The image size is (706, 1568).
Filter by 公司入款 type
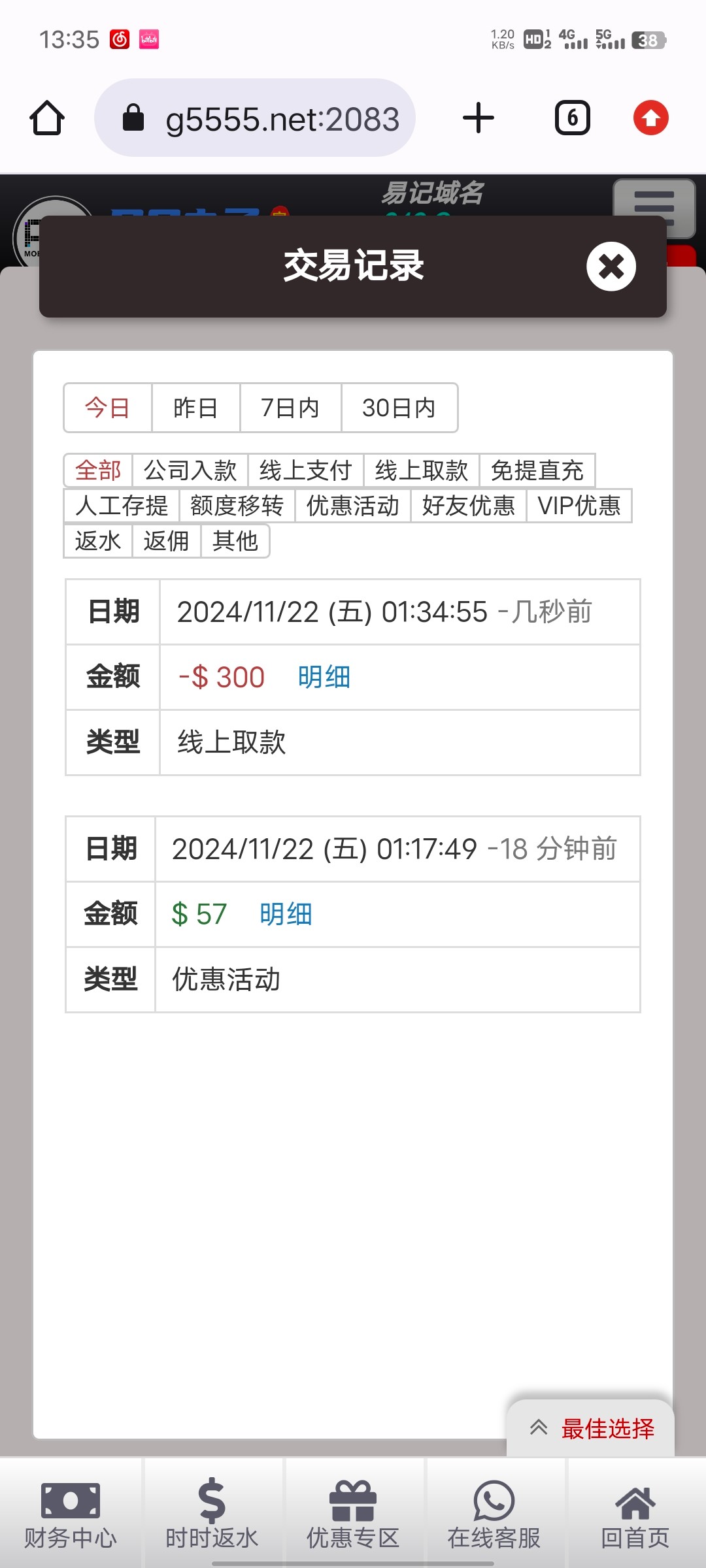[x=190, y=470]
